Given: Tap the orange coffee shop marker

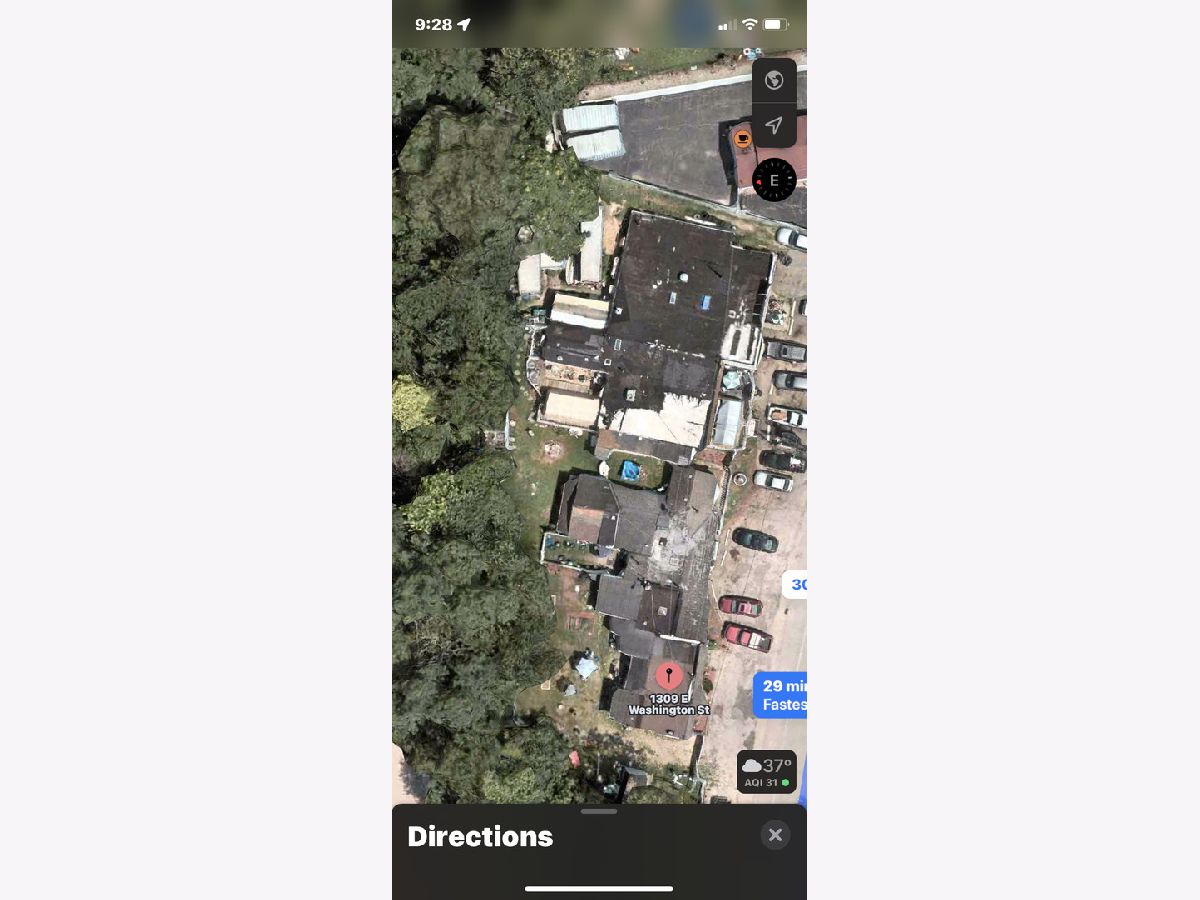Looking at the screenshot, I should coord(742,138).
